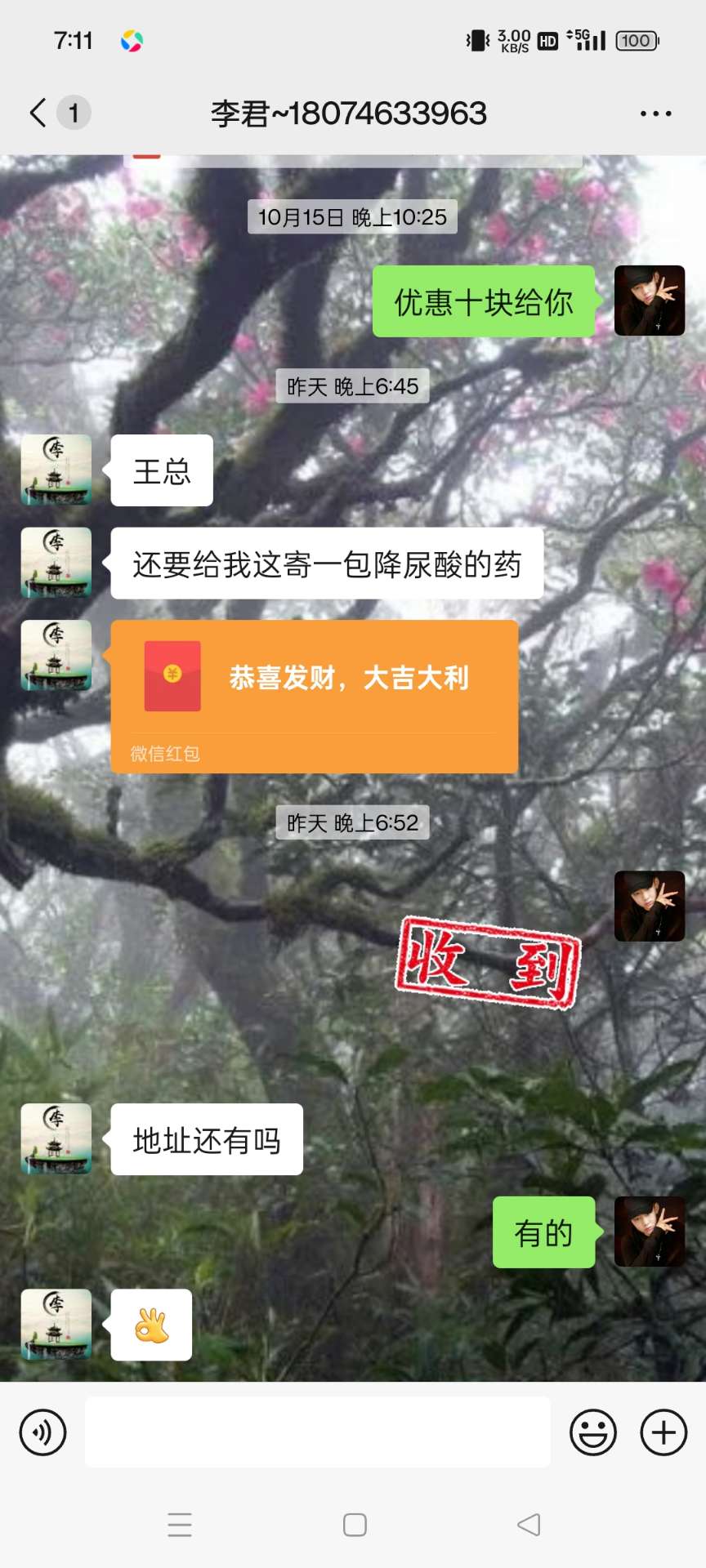View 李君's avatar next to 王总
The image size is (706, 1568).
pos(56,470)
